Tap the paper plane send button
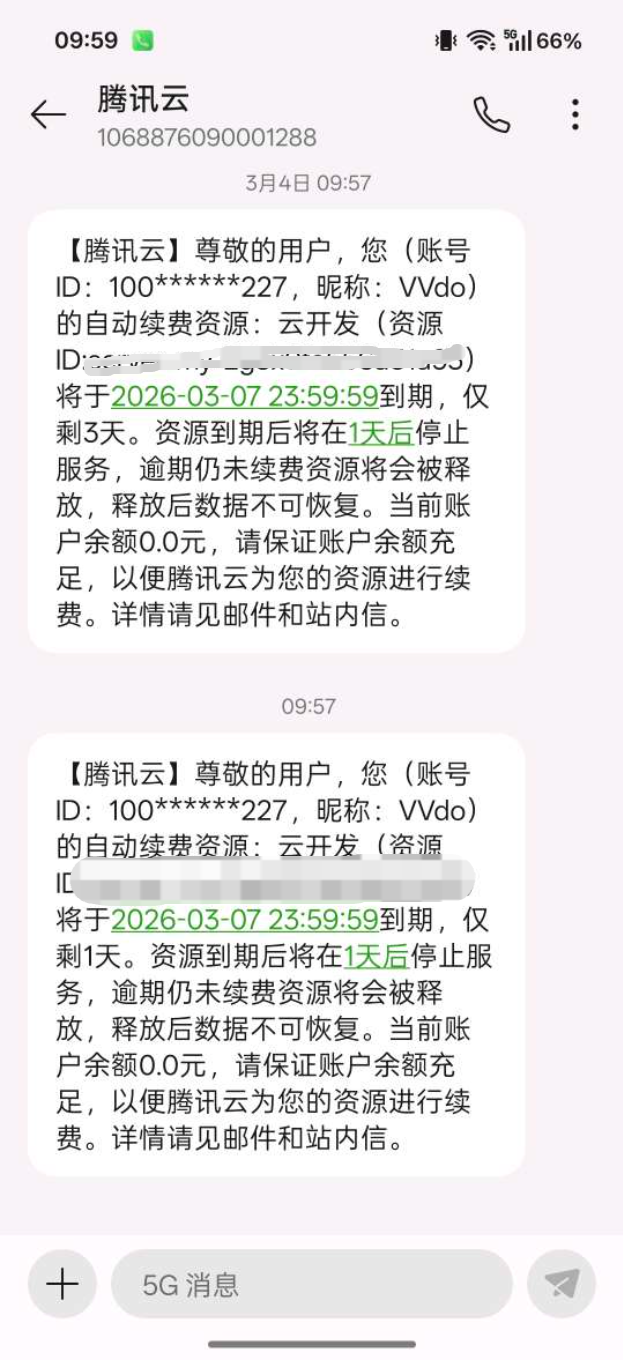The image size is (623, 1360). click(561, 1283)
